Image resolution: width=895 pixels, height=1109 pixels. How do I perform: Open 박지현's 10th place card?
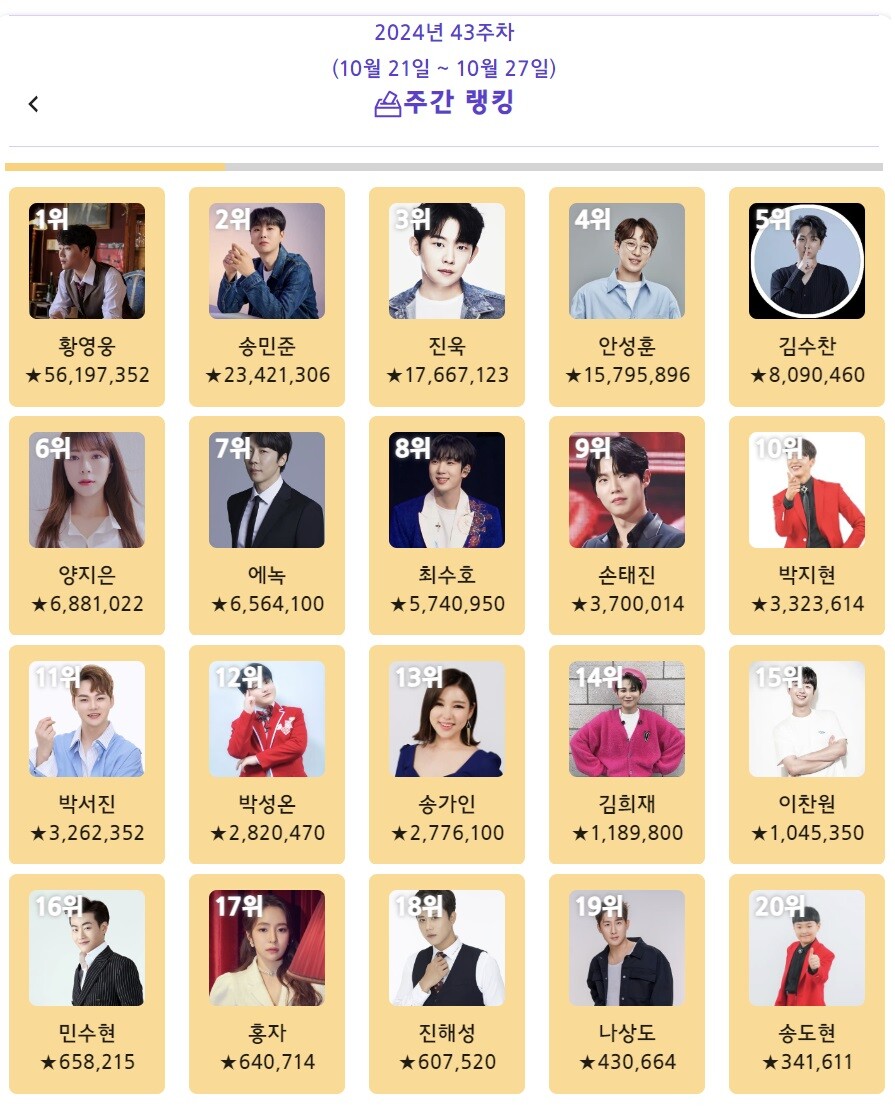[x=807, y=526]
